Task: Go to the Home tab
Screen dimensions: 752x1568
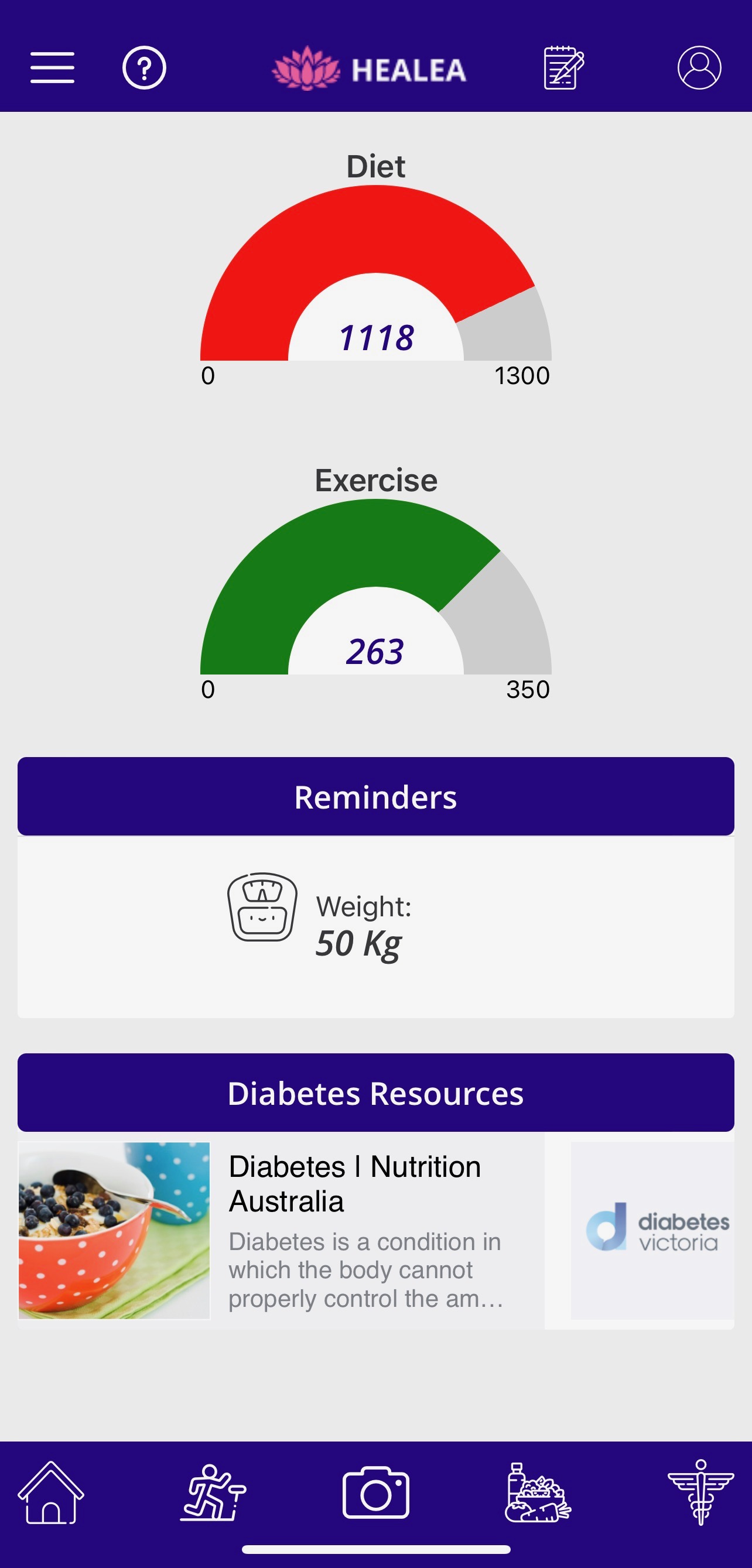Action: [x=51, y=1492]
